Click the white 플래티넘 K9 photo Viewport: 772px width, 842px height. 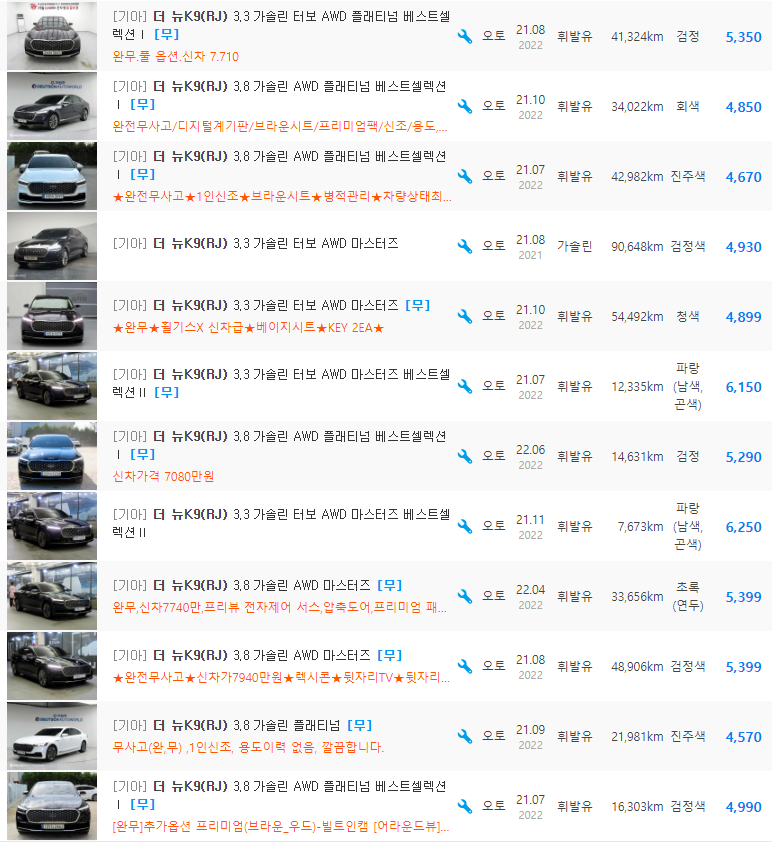pyautogui.click(x=52, y=735)
